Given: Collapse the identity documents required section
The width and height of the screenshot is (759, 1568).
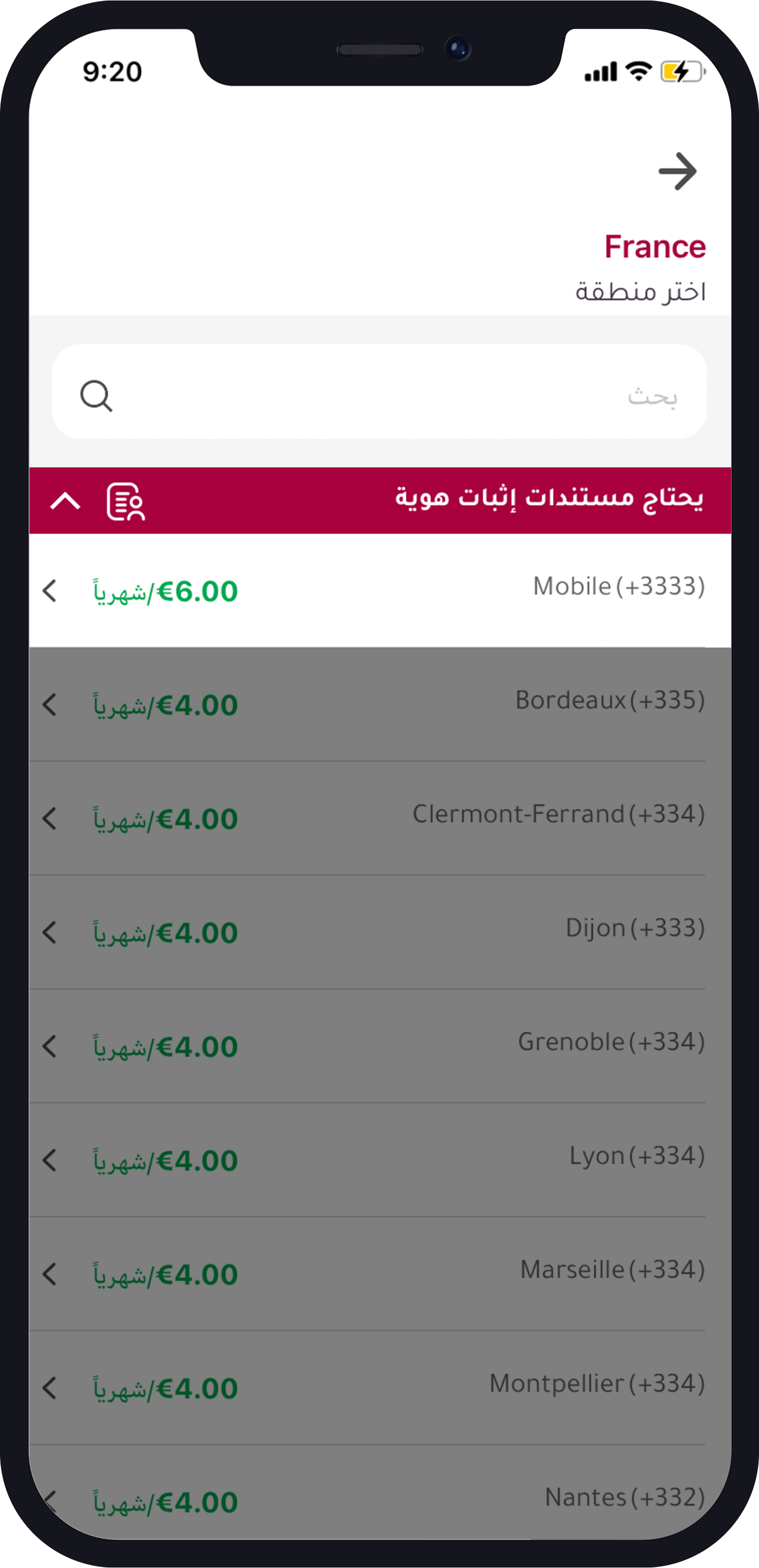Looking at the screenshot, I should 65,501.
